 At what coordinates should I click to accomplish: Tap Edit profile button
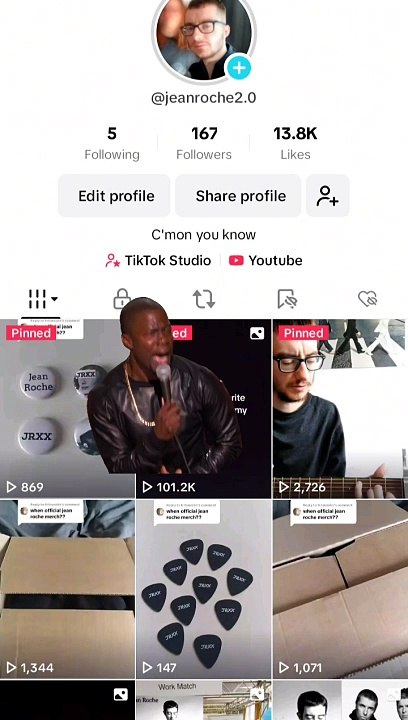point(114,196)
